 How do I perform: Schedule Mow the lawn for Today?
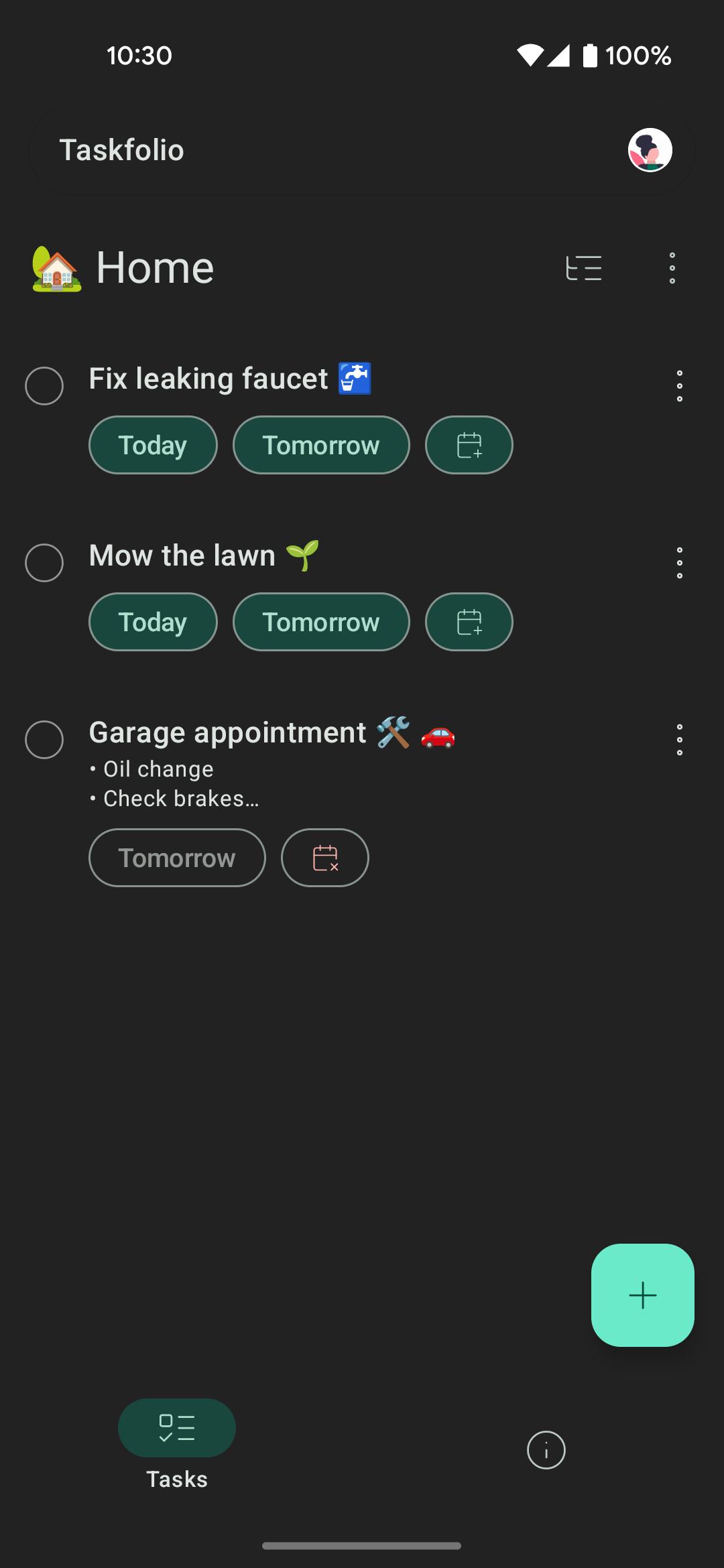(153, 622)
